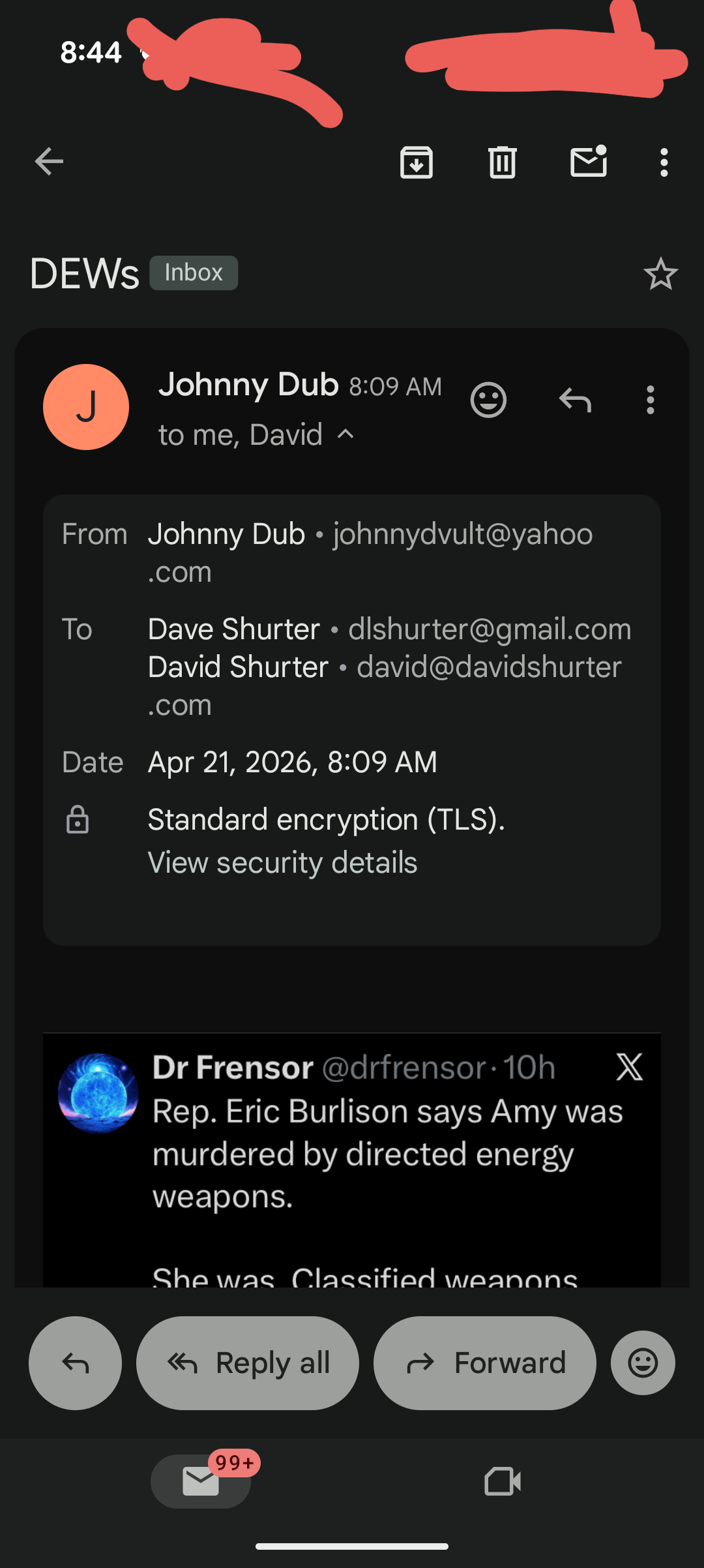The width and height of the screenshot is (704, 1568).
Task: Open Johnny Dub's avatar
Action: [x=86, y=407]
